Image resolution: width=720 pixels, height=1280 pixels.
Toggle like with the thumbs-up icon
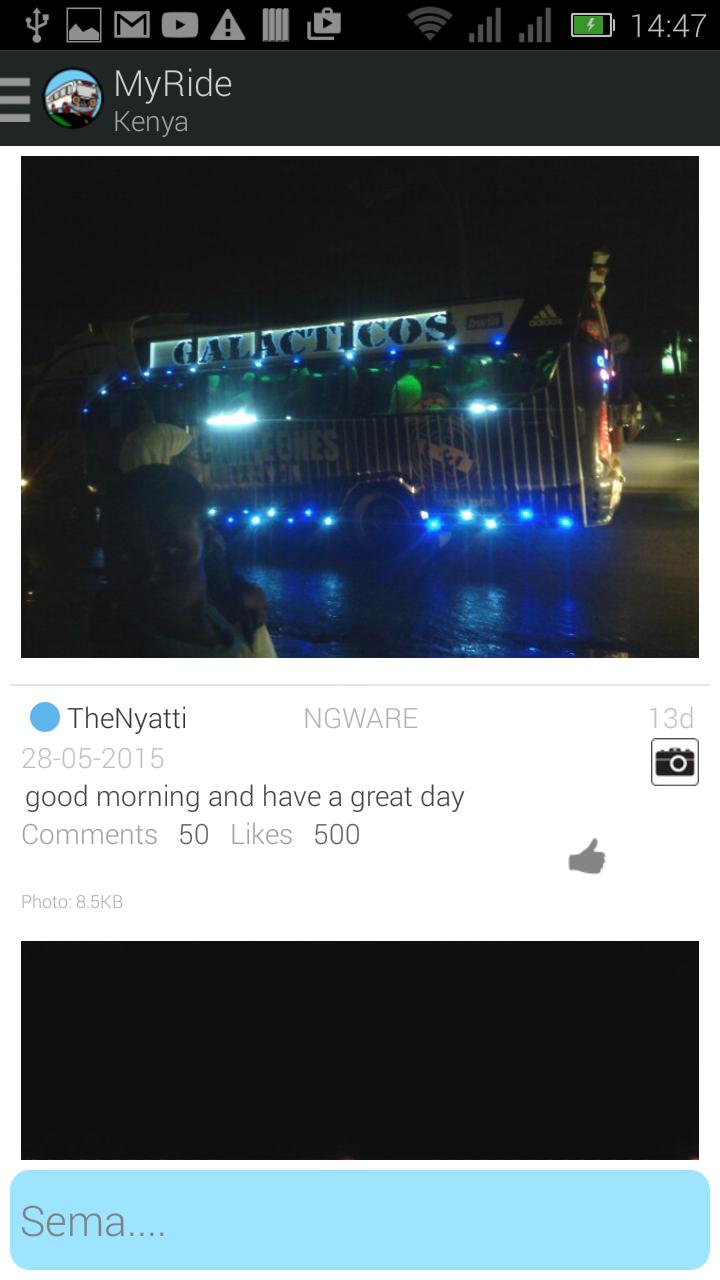click(x=587, y=855)
